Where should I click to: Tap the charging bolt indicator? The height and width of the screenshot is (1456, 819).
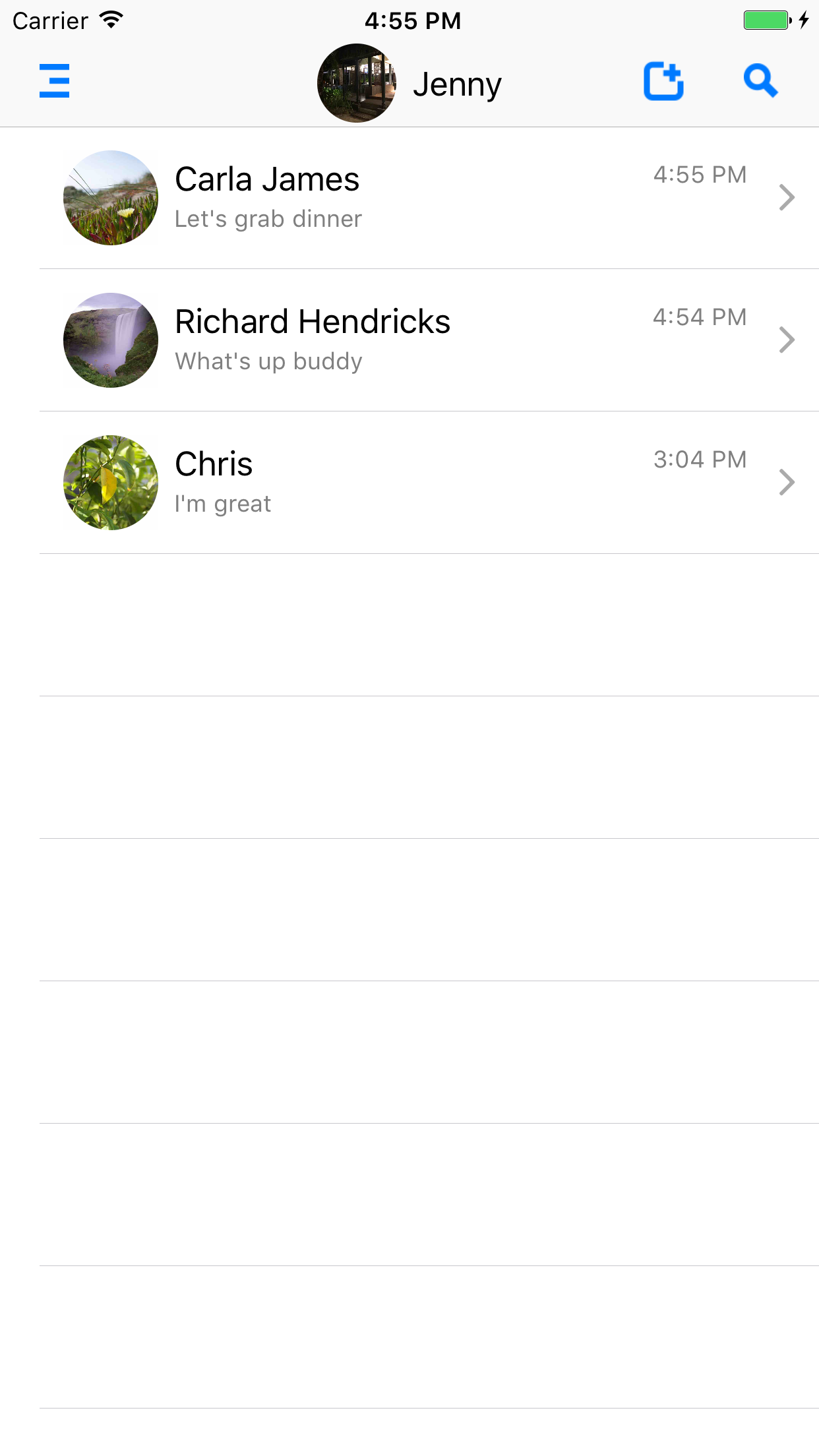803,20
